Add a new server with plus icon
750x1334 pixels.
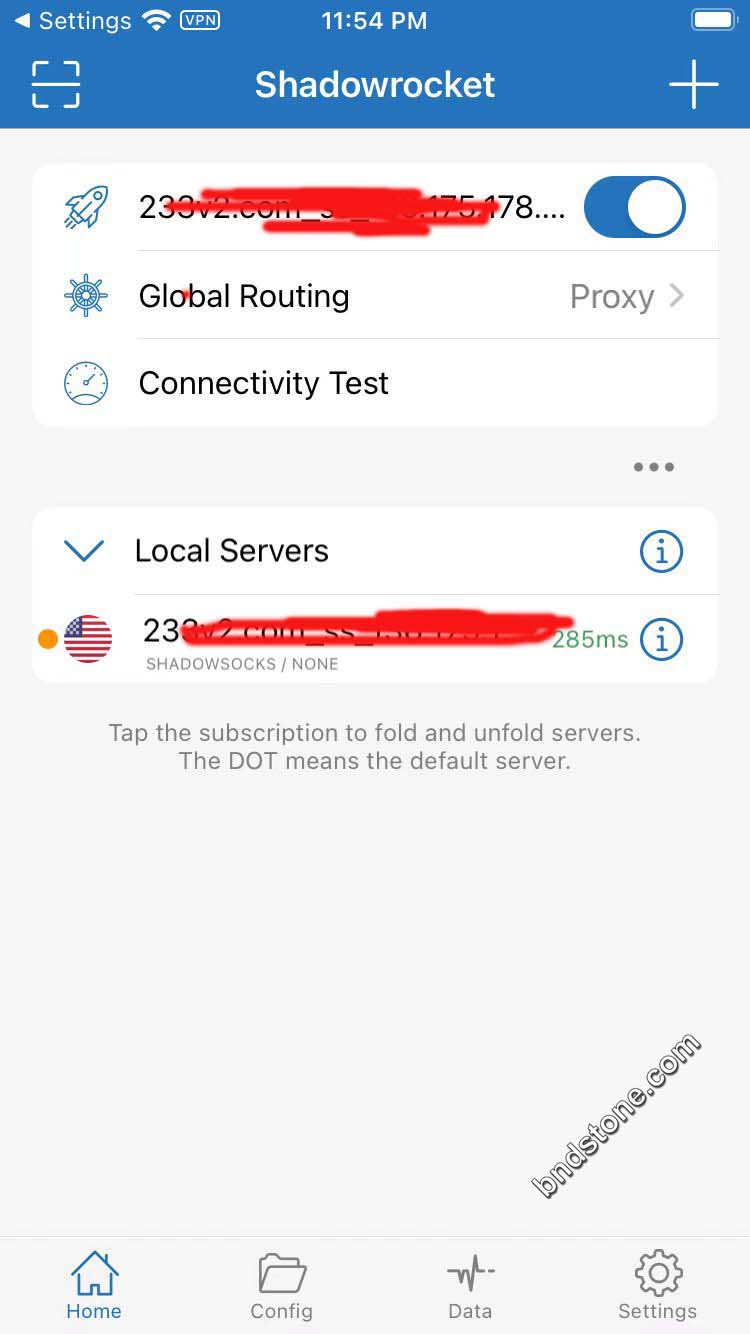(693, 84)
